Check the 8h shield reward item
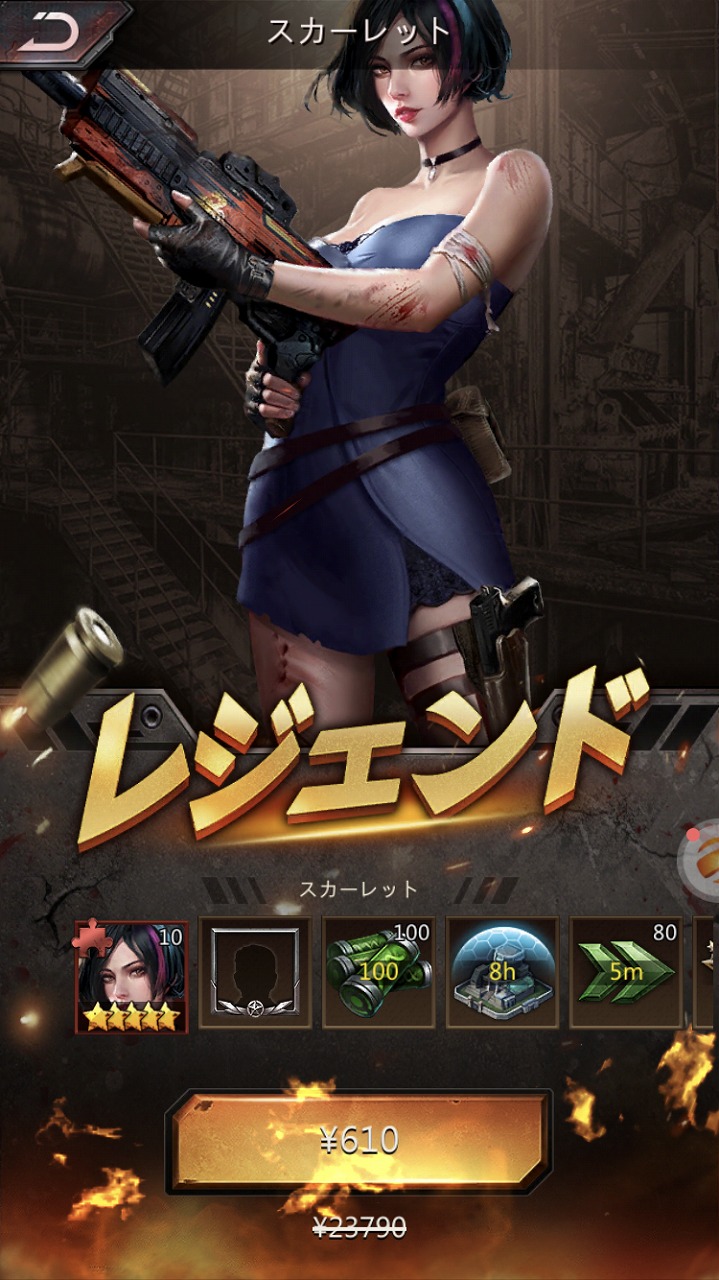Screen dimensions: 719x1280 [502, 973]
